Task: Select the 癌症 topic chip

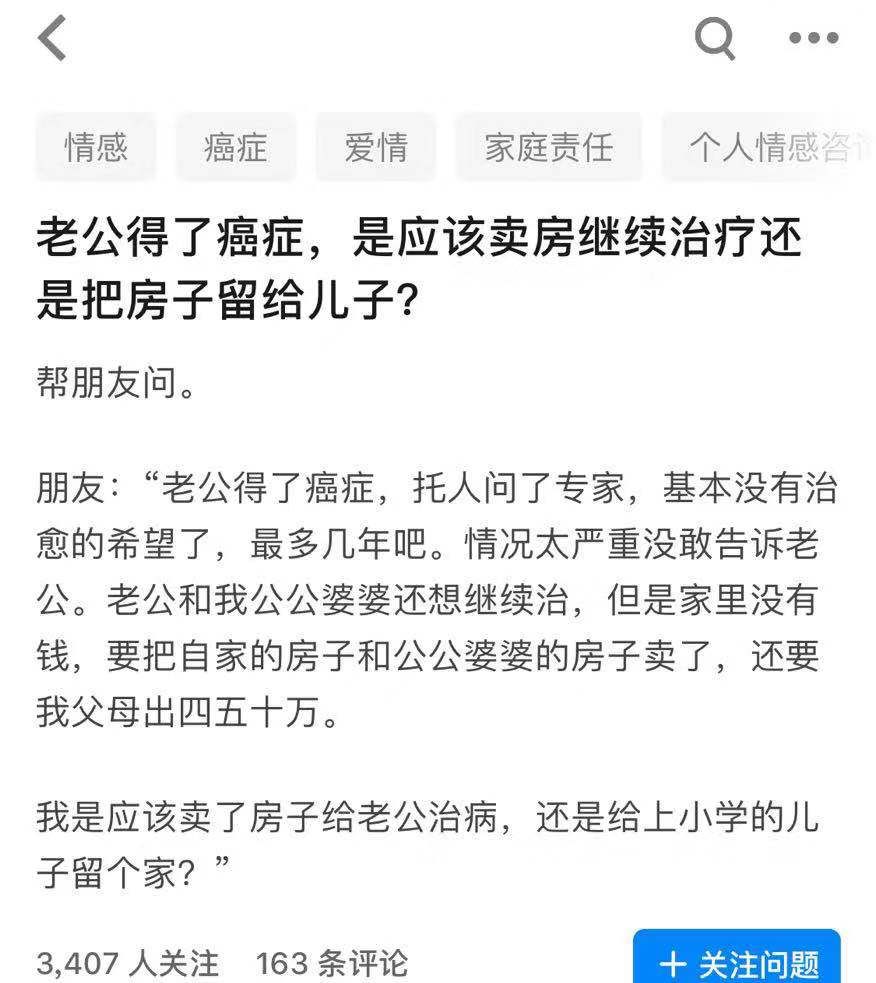Action: click(x=236, y=147)
